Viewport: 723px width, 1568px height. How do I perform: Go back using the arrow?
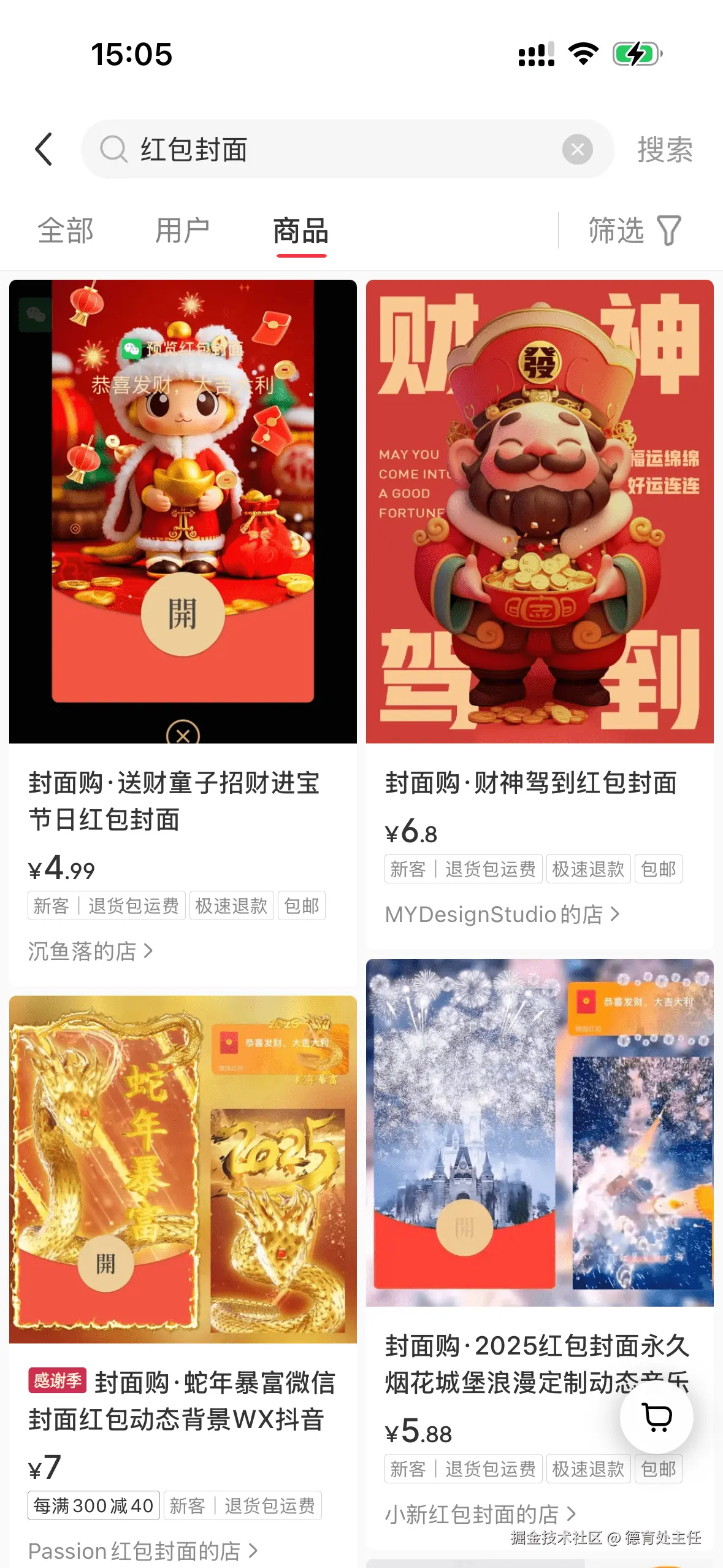coord(44,149)
